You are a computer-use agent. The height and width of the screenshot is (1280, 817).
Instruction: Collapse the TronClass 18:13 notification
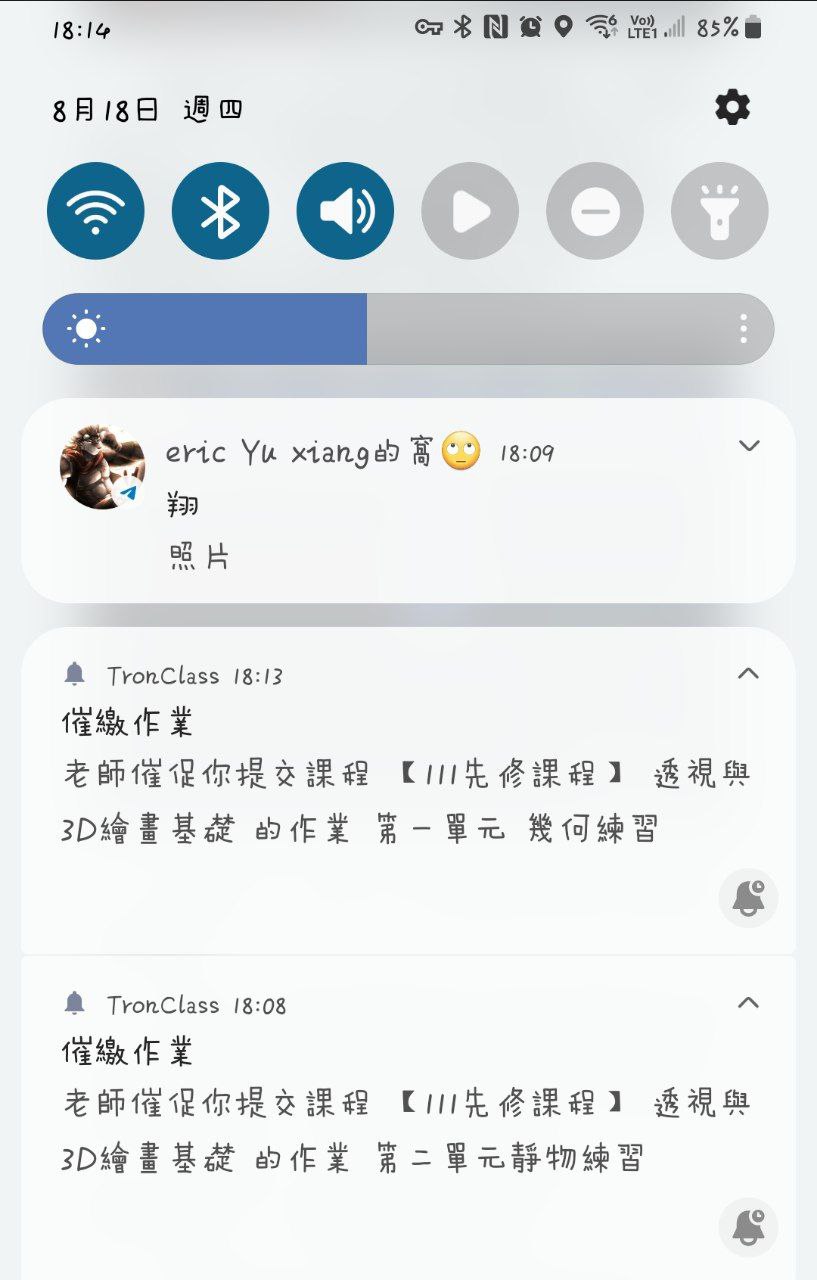pyautogui.click(x=748, y=674)
